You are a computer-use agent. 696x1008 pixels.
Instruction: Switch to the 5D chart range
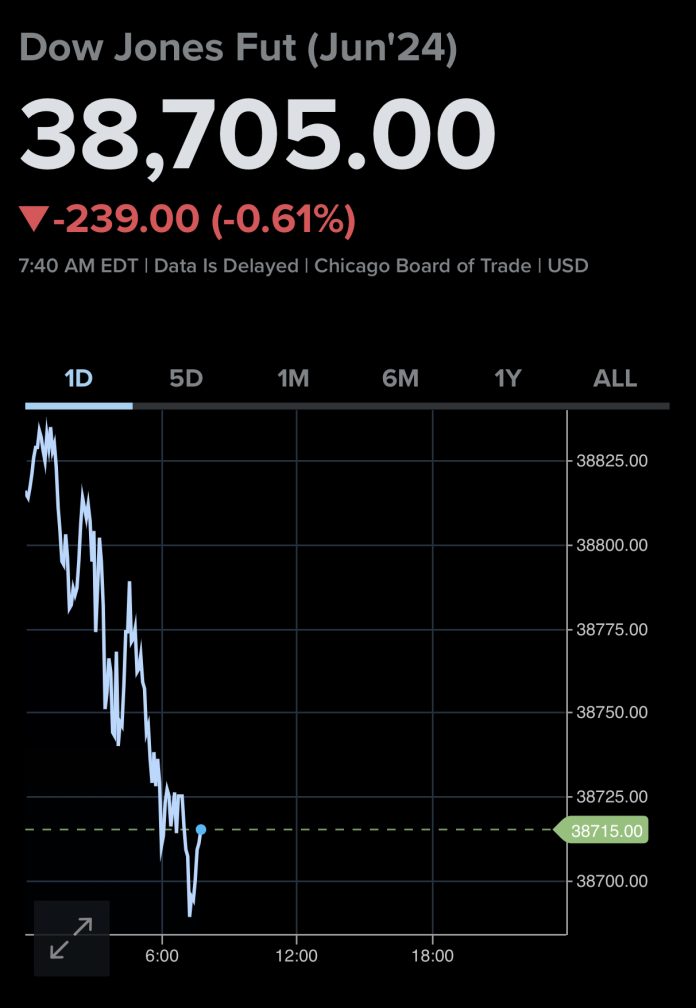coord(186,379)
